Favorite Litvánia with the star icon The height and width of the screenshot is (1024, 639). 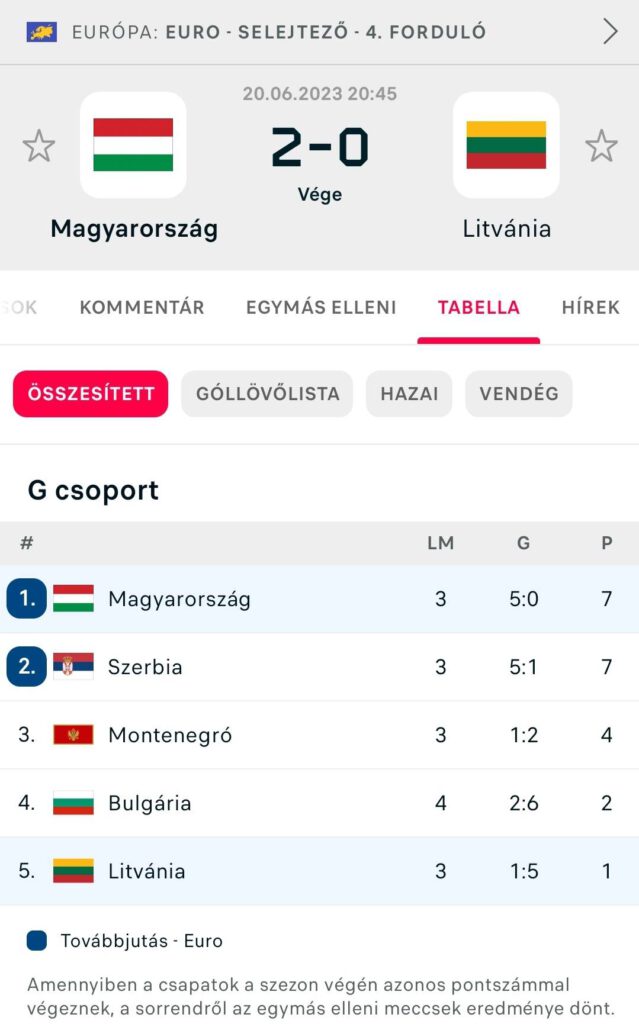(x=601, y=146)
